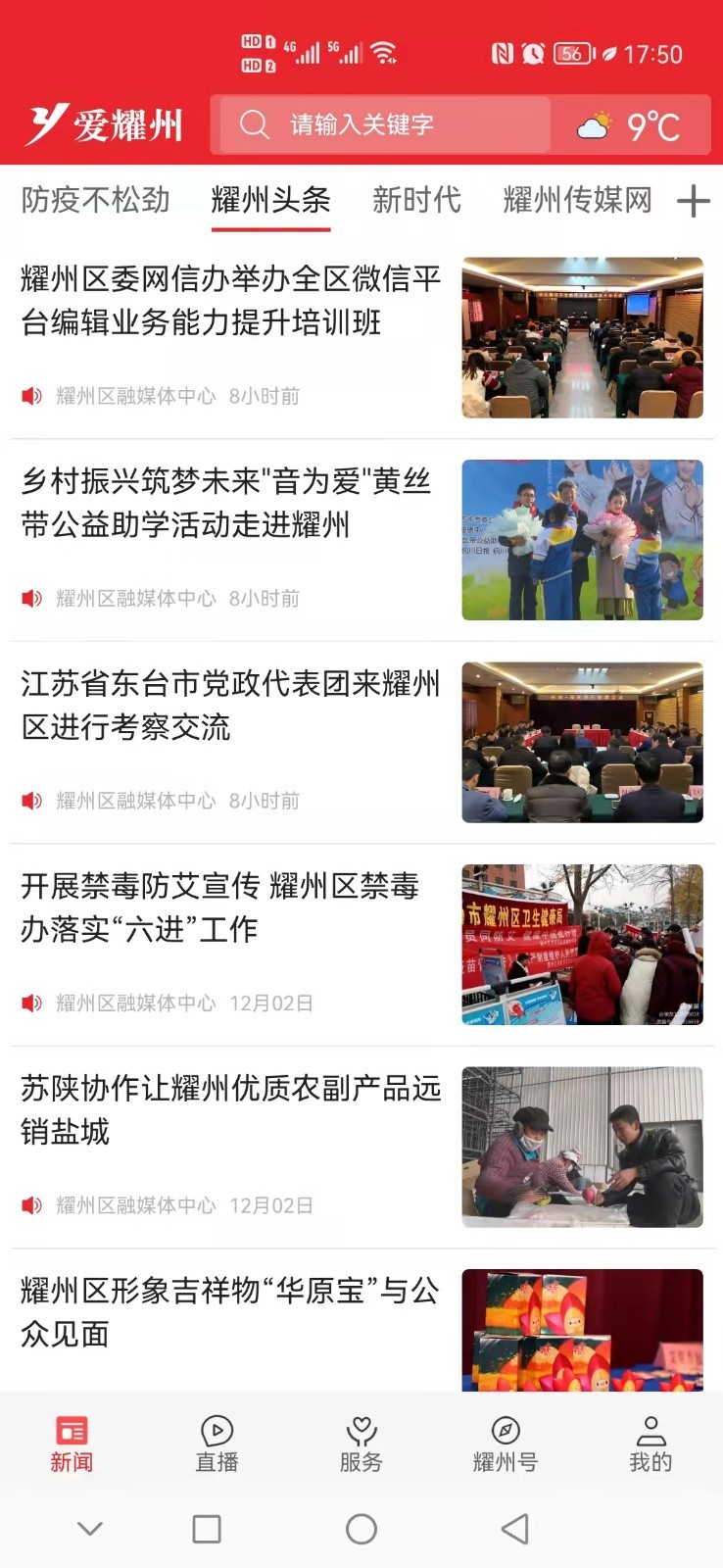Open 苏陕协作让耀州优质农副产品远销盐城 story
This screenshot has height=1568, width=723.
(x=231, y=1110)
